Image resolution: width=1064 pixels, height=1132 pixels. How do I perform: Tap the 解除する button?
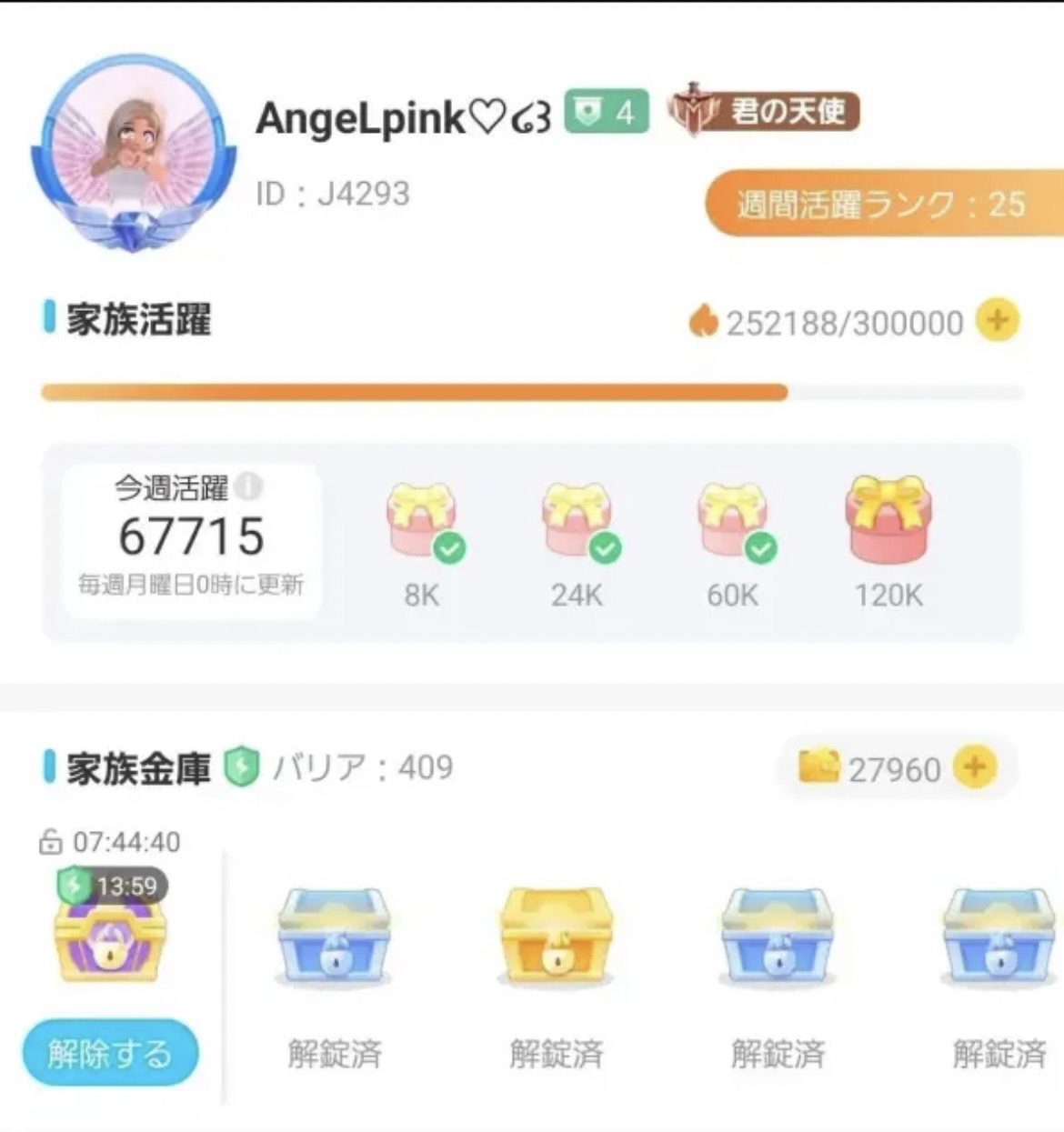[110, 1053]
